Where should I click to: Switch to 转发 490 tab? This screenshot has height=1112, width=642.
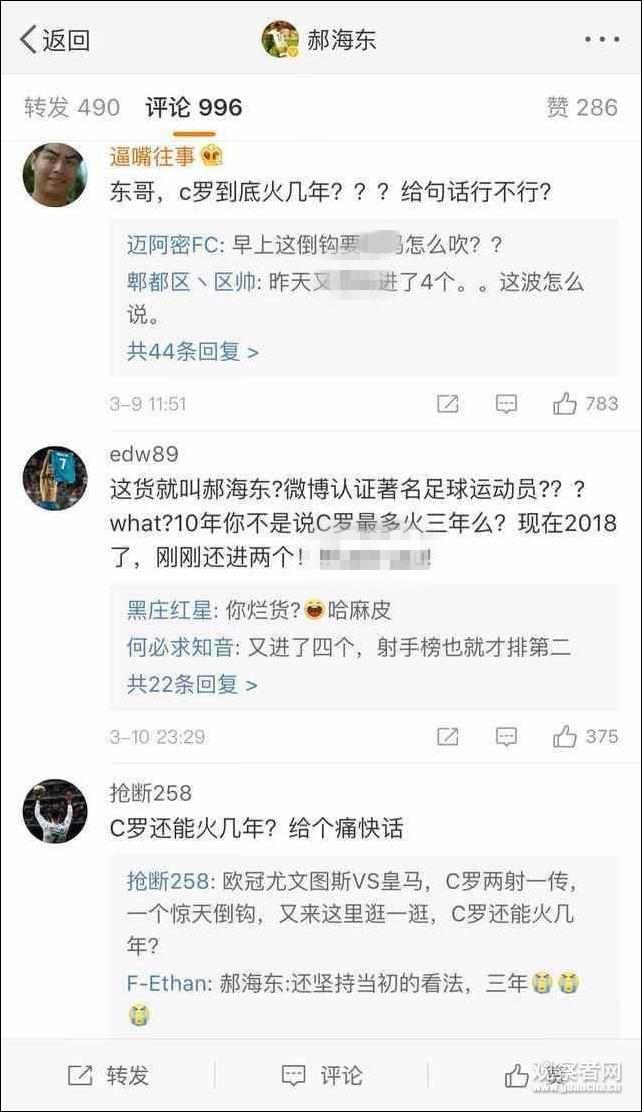pyautogui.click(x=71, y=108)
